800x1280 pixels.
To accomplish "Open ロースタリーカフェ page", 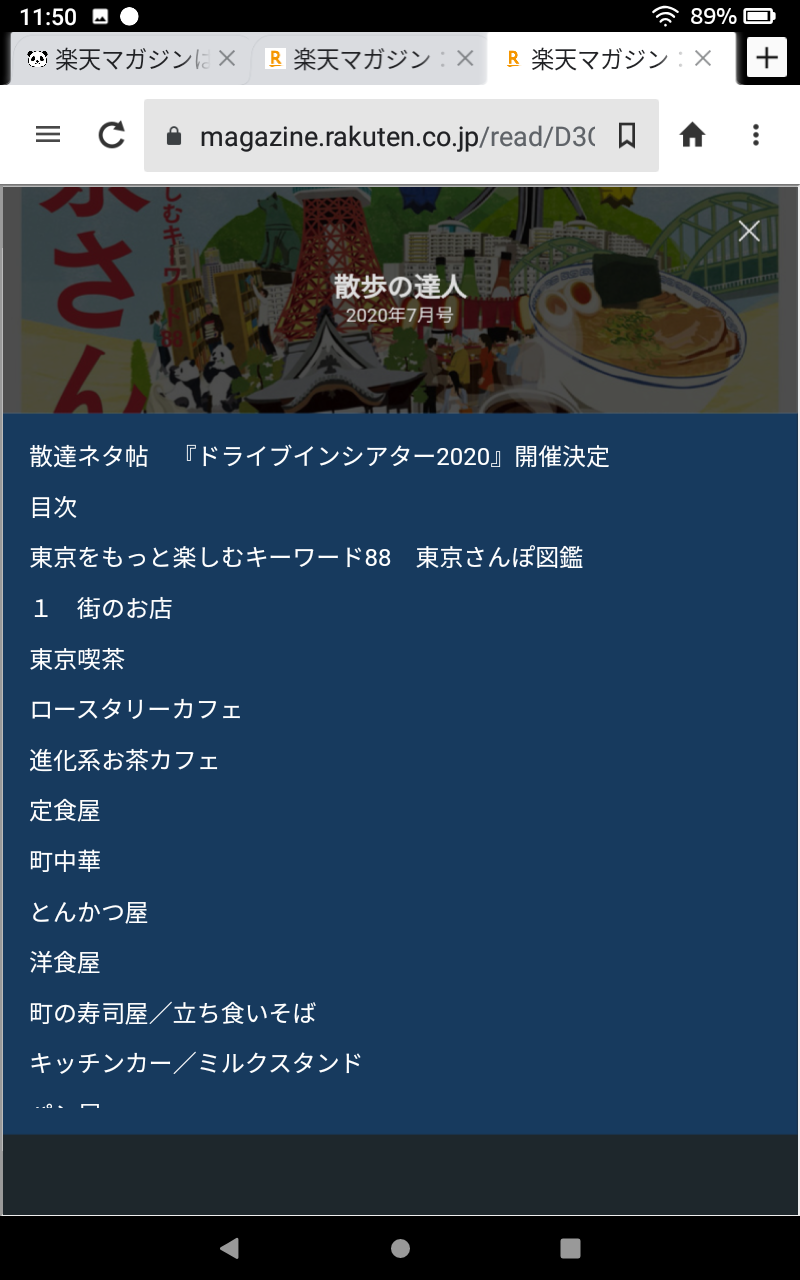I will point(136,710).
